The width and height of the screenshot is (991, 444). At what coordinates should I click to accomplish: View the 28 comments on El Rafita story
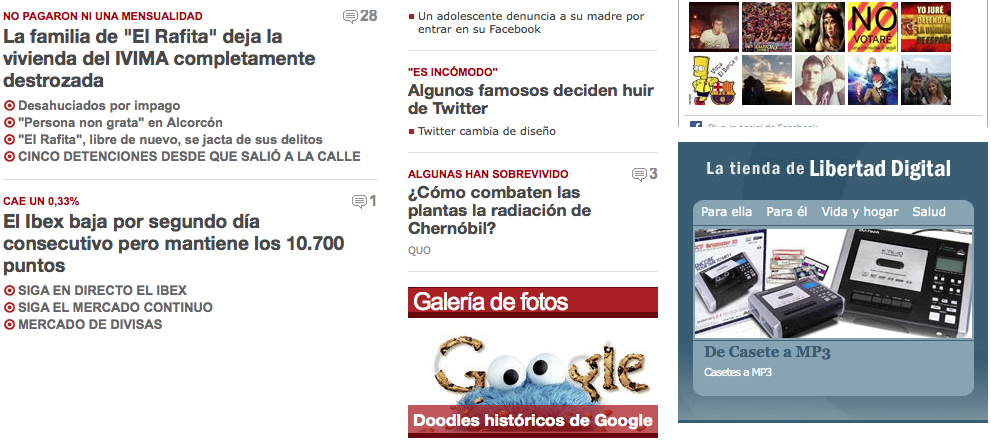point(360,16)
